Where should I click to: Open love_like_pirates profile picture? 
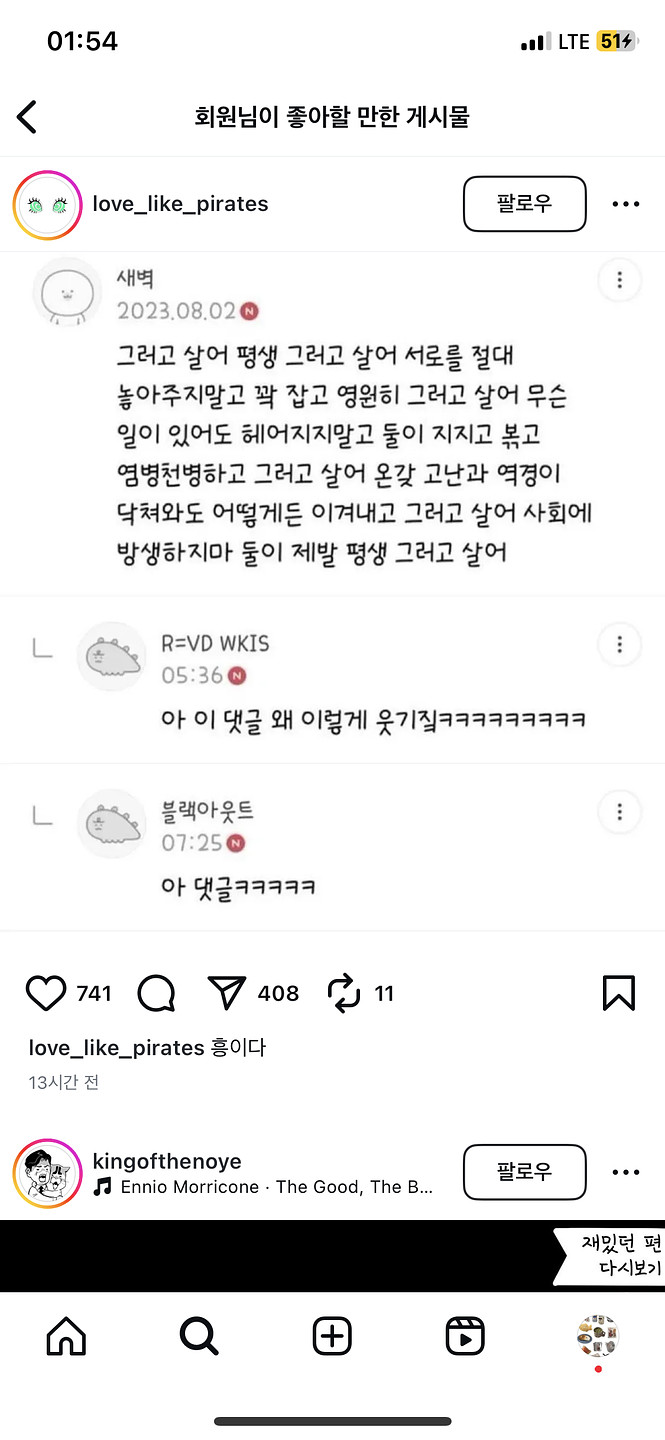[46, 204]
